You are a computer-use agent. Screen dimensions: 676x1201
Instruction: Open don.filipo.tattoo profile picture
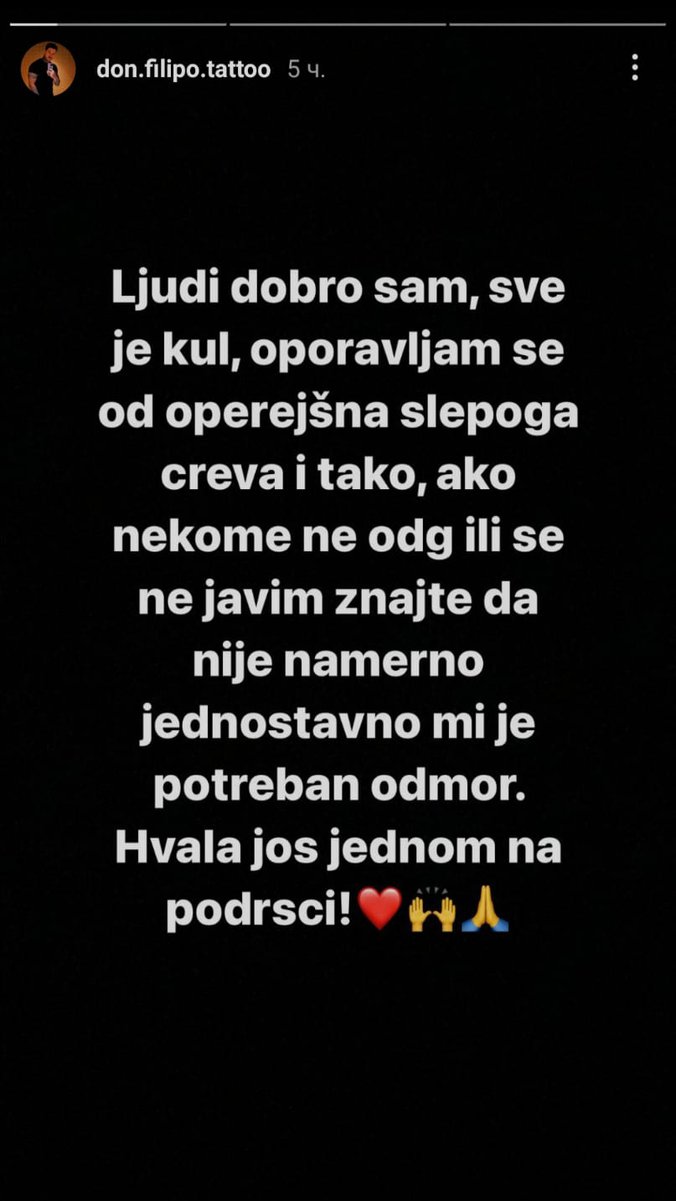[48, 69]
